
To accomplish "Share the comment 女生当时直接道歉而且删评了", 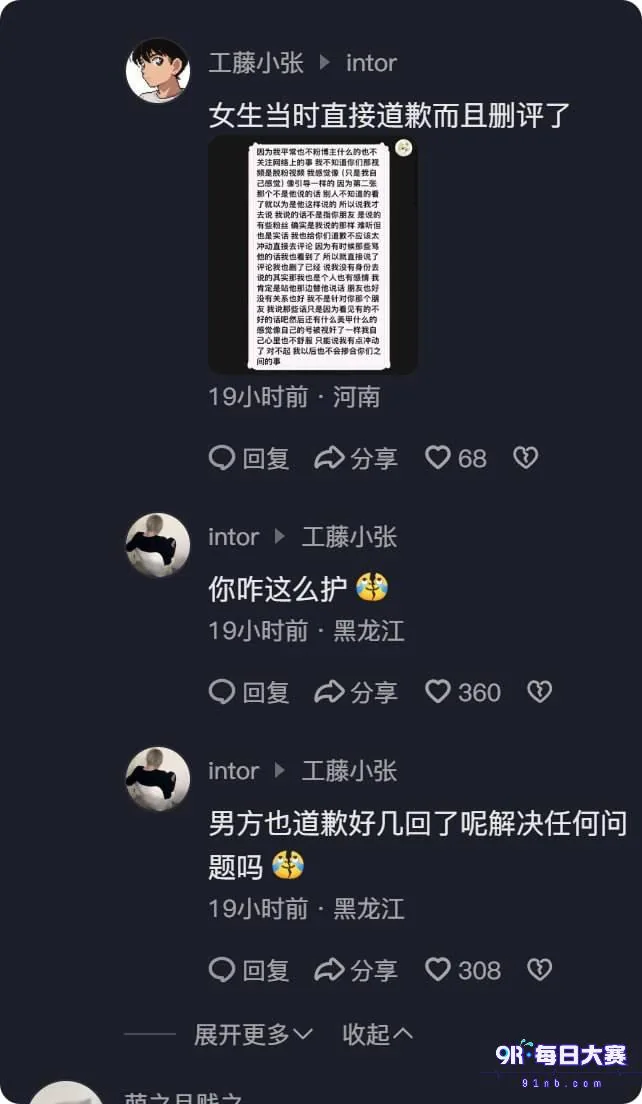I will (x=355, y=458).
